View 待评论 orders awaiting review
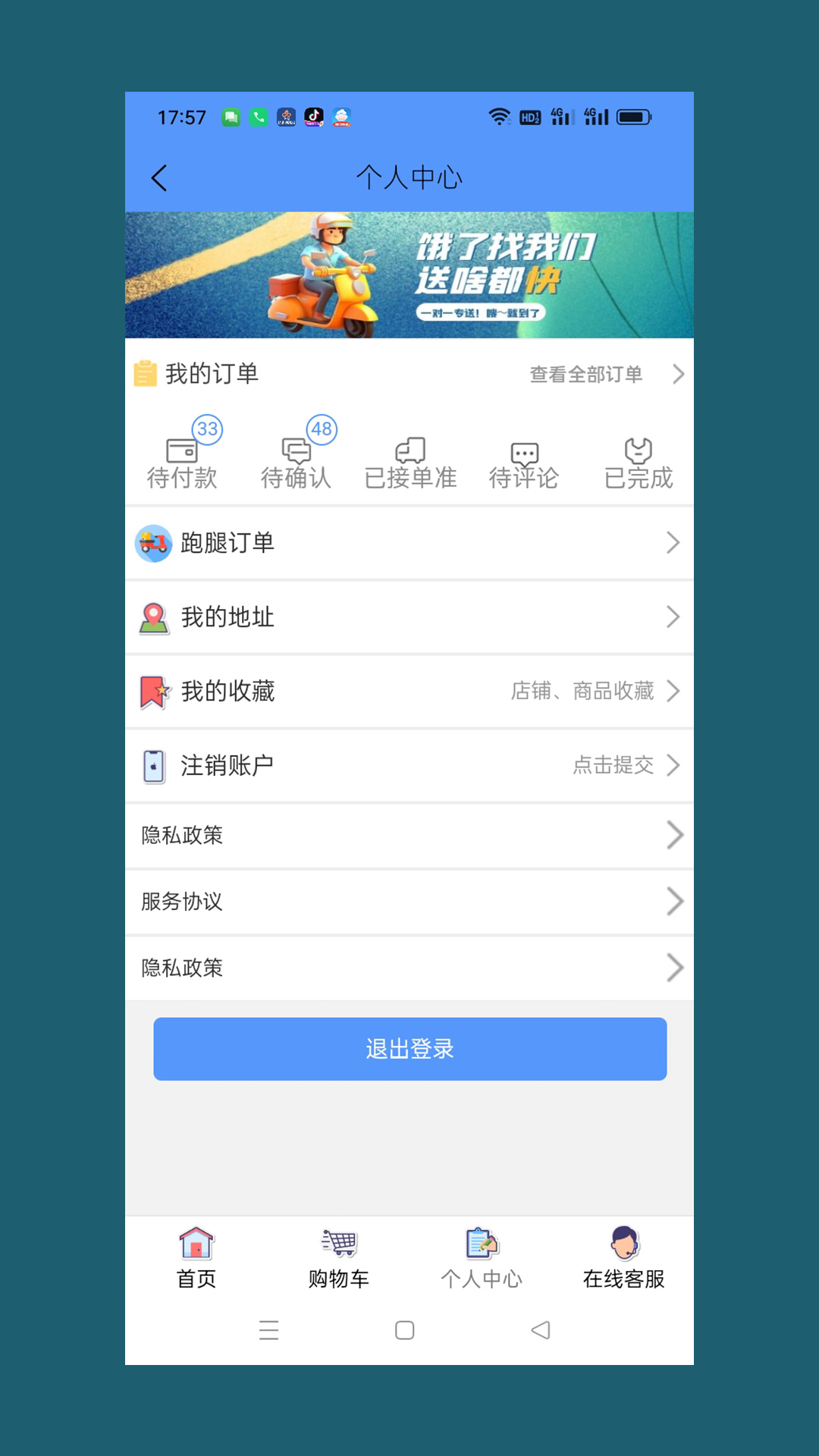The height and width of the screenshot is (1456, 819). tap(524, 463)
